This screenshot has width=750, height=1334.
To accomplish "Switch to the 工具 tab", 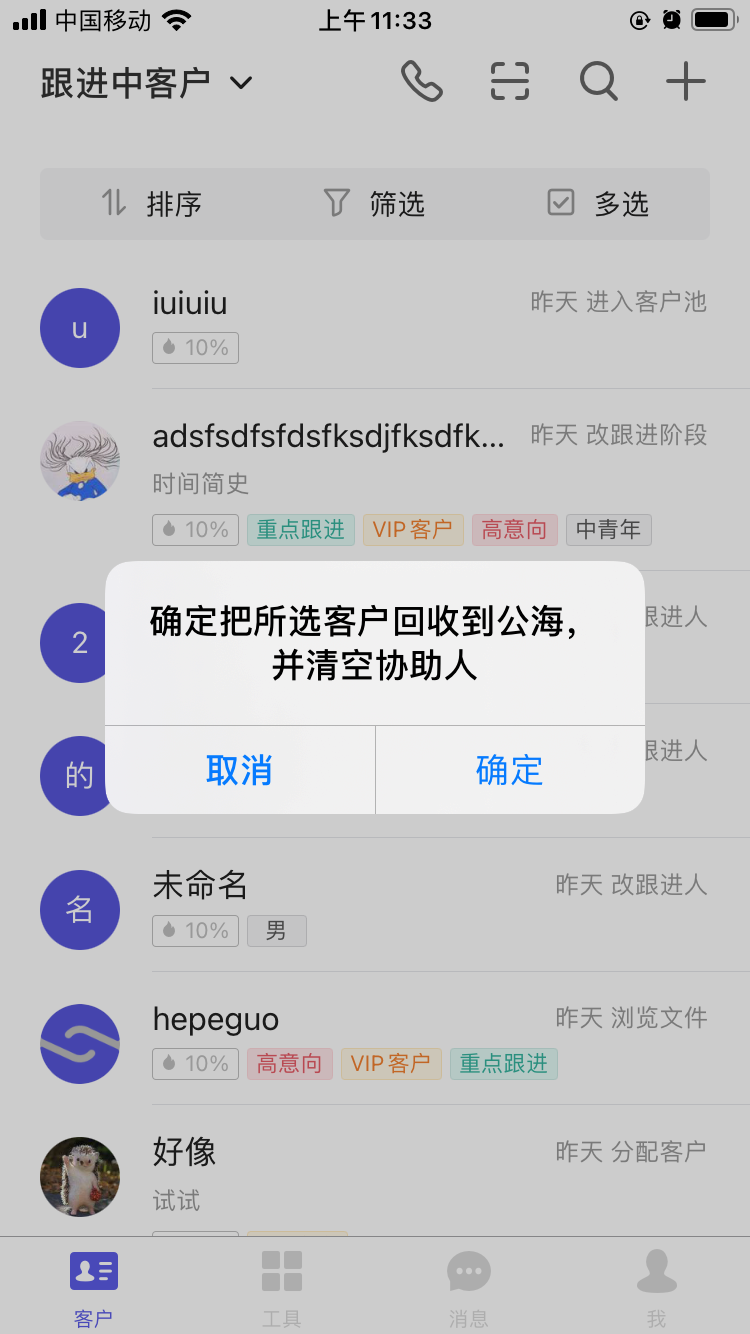I will click(281, 1287).
